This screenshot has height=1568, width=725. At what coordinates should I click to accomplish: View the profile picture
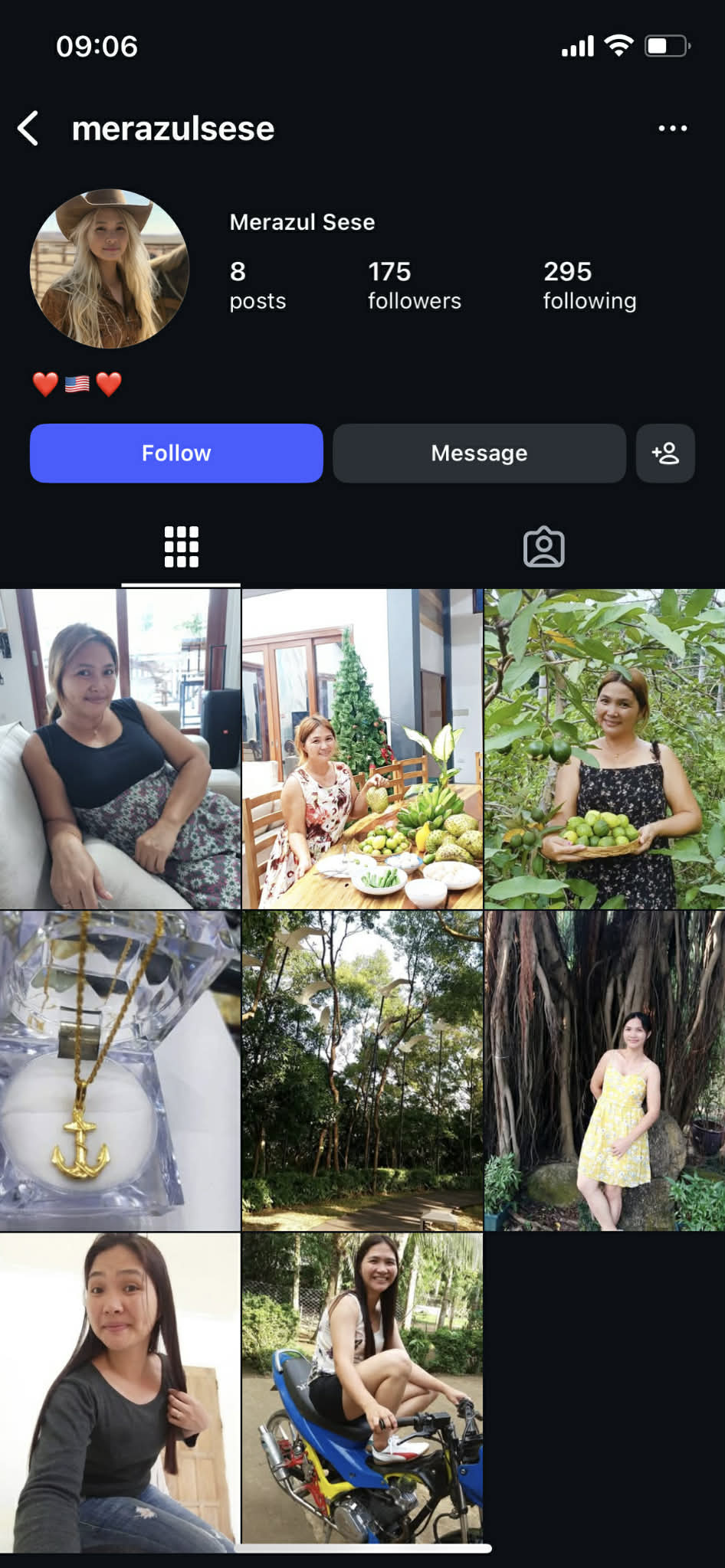pos(110,269)
